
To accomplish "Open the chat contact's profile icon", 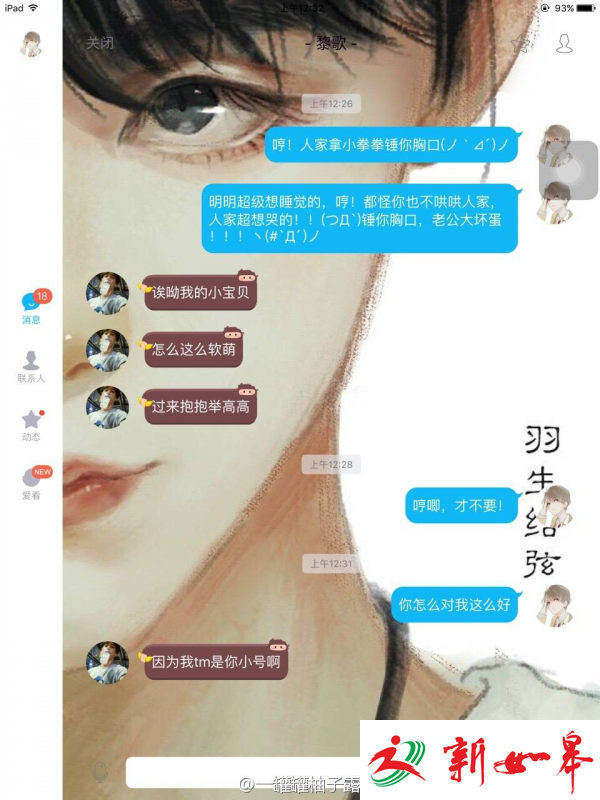I will pos(564,43).
